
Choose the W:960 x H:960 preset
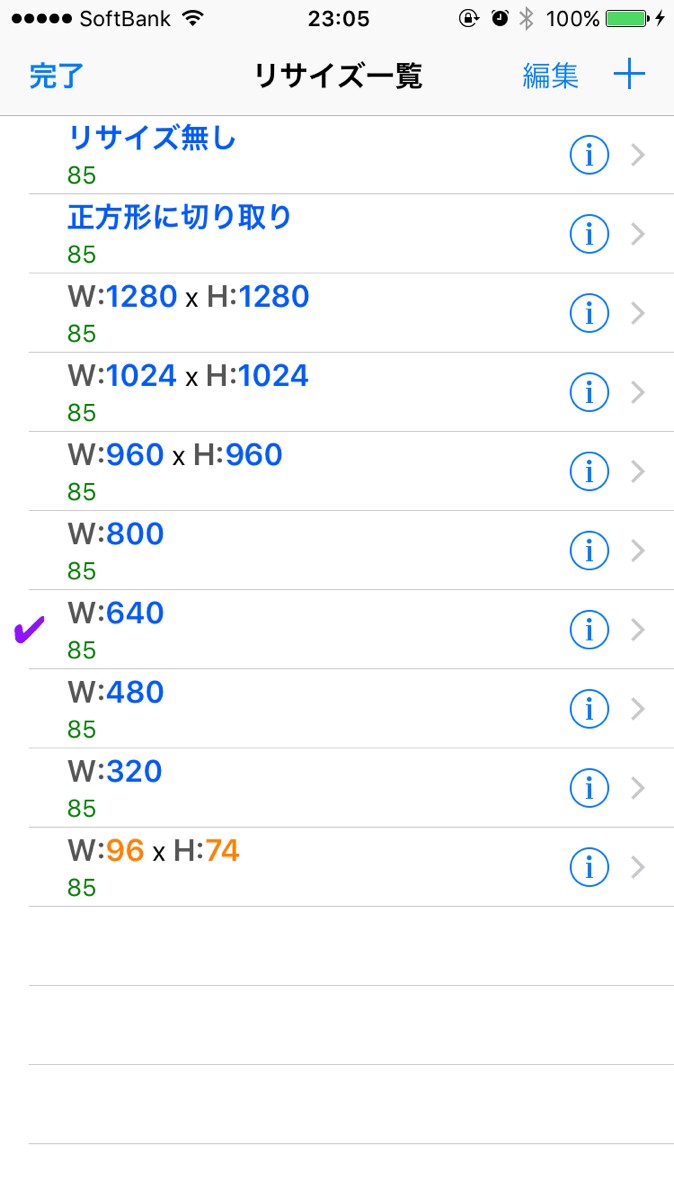(300, 471)
